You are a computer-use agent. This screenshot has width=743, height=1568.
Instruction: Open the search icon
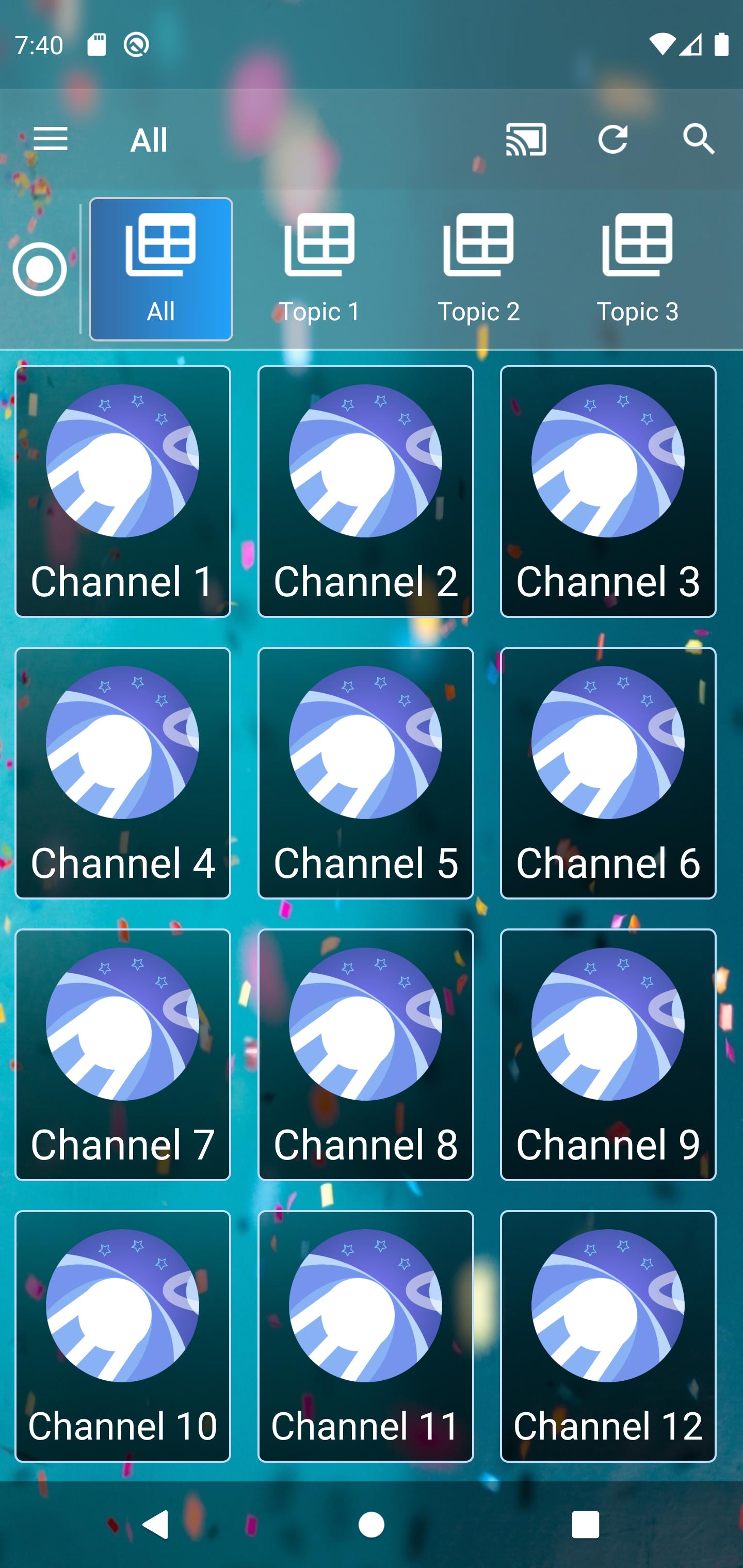coord(699,139)
